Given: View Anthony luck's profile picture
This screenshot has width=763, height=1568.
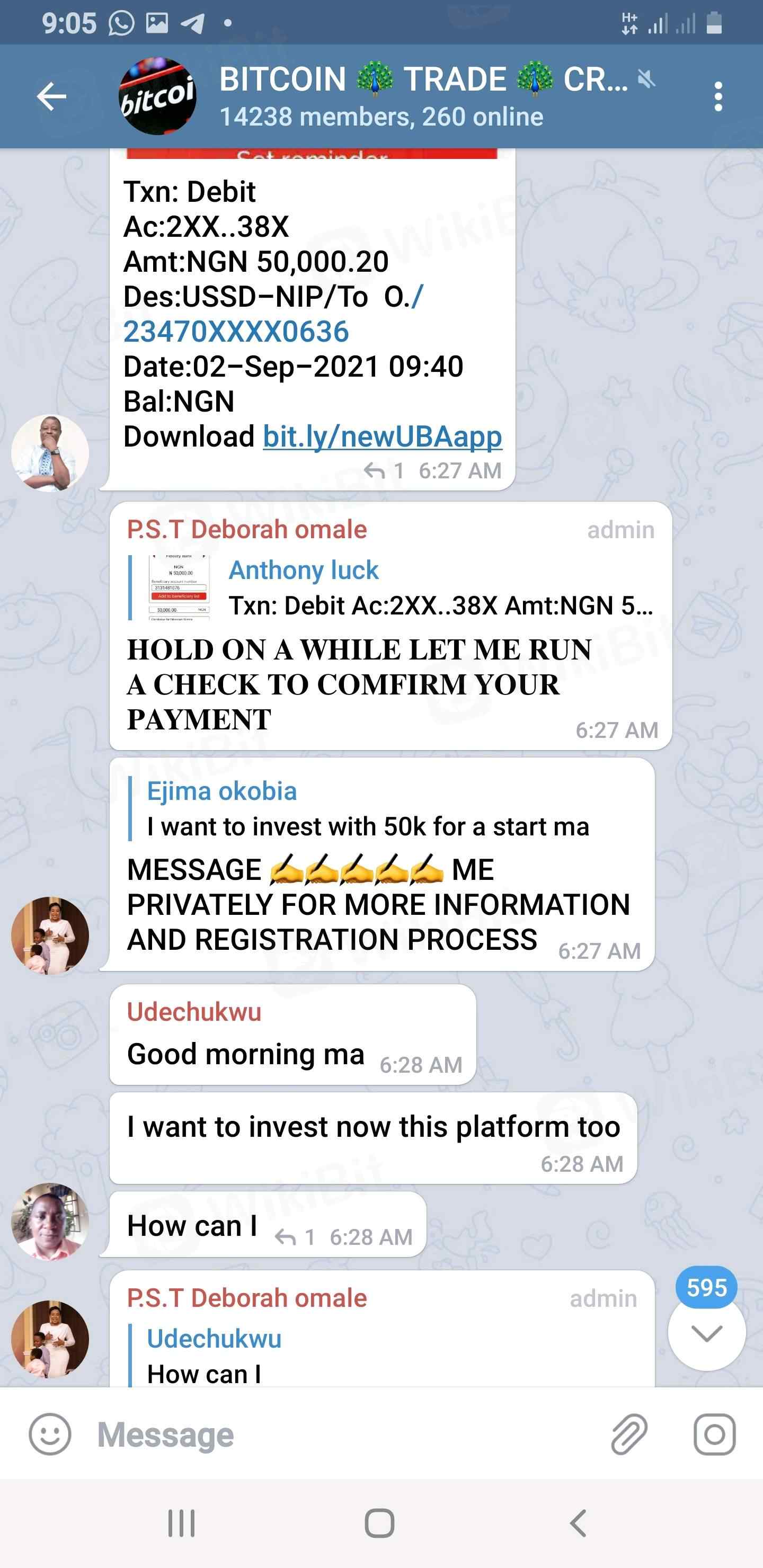Looking at the screenshot, I should coord(50,453).
